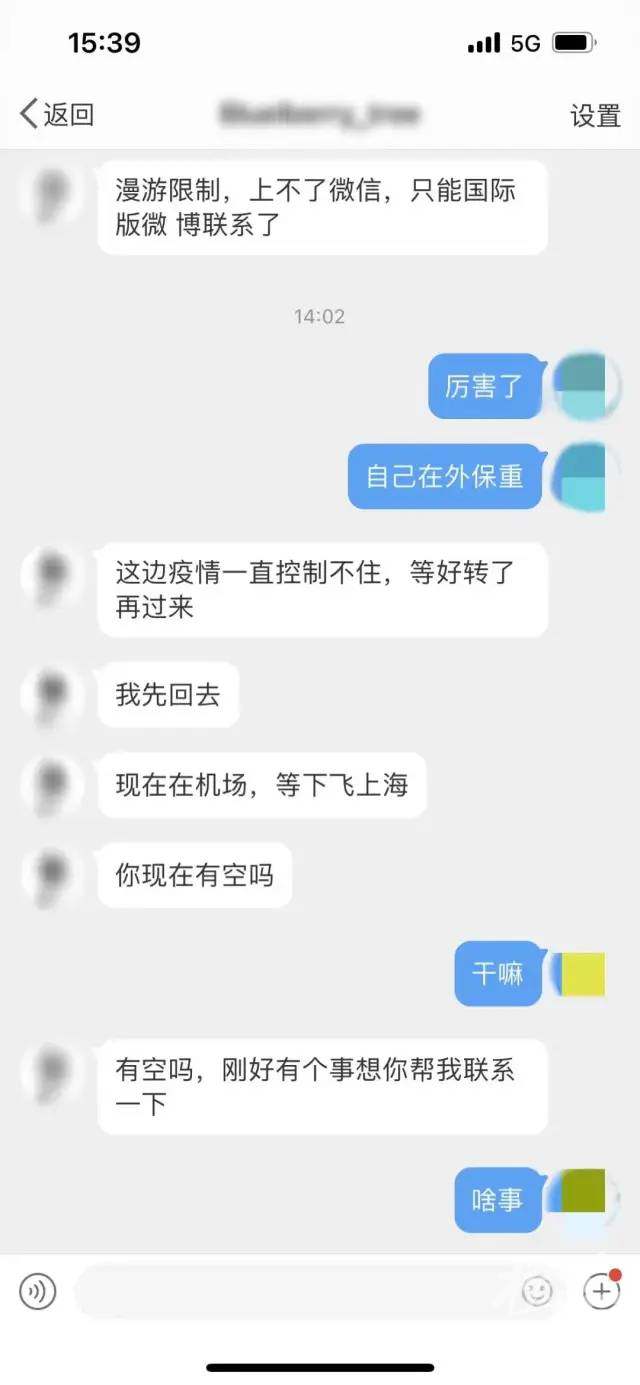Image resolution: width=640 pixels, height=1385 pixels.
Task: Open my avatar next to 厉害了
Action: 586,386
